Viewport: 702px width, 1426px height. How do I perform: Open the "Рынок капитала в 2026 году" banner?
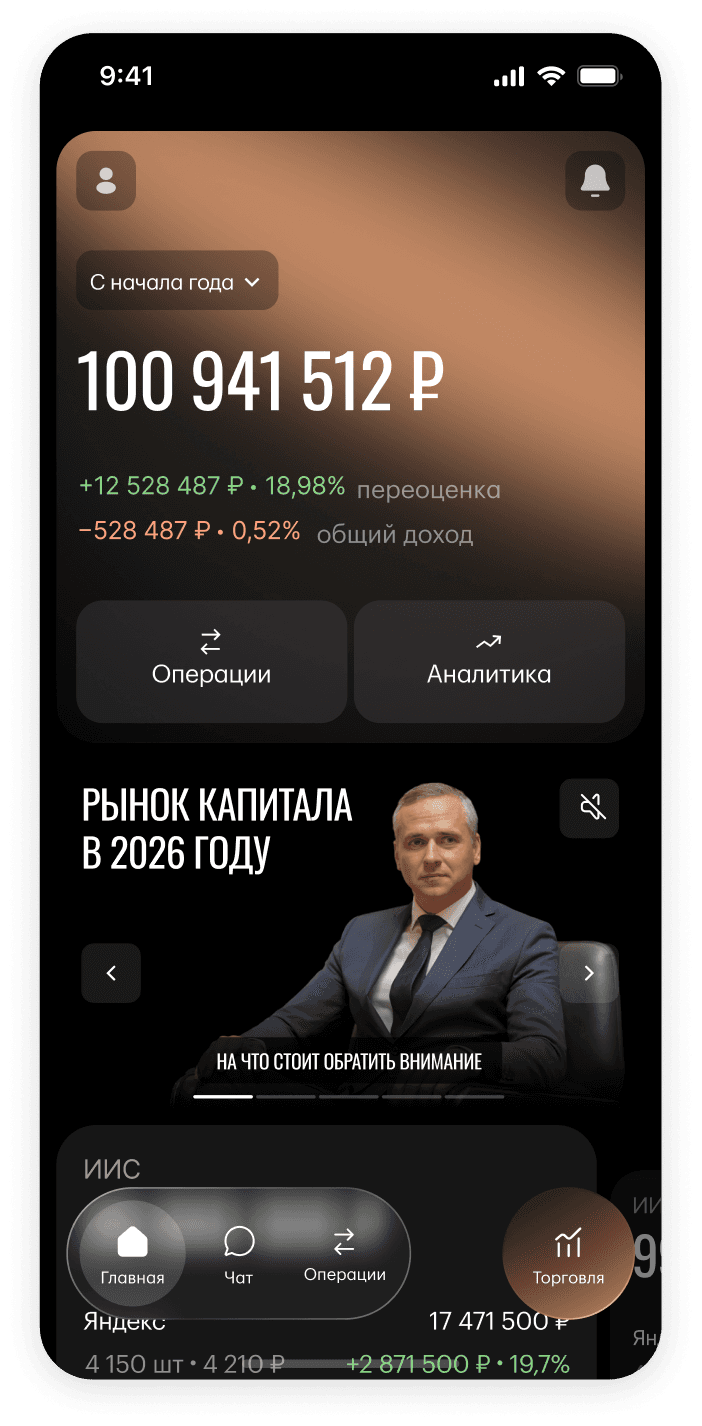point(350,940)
